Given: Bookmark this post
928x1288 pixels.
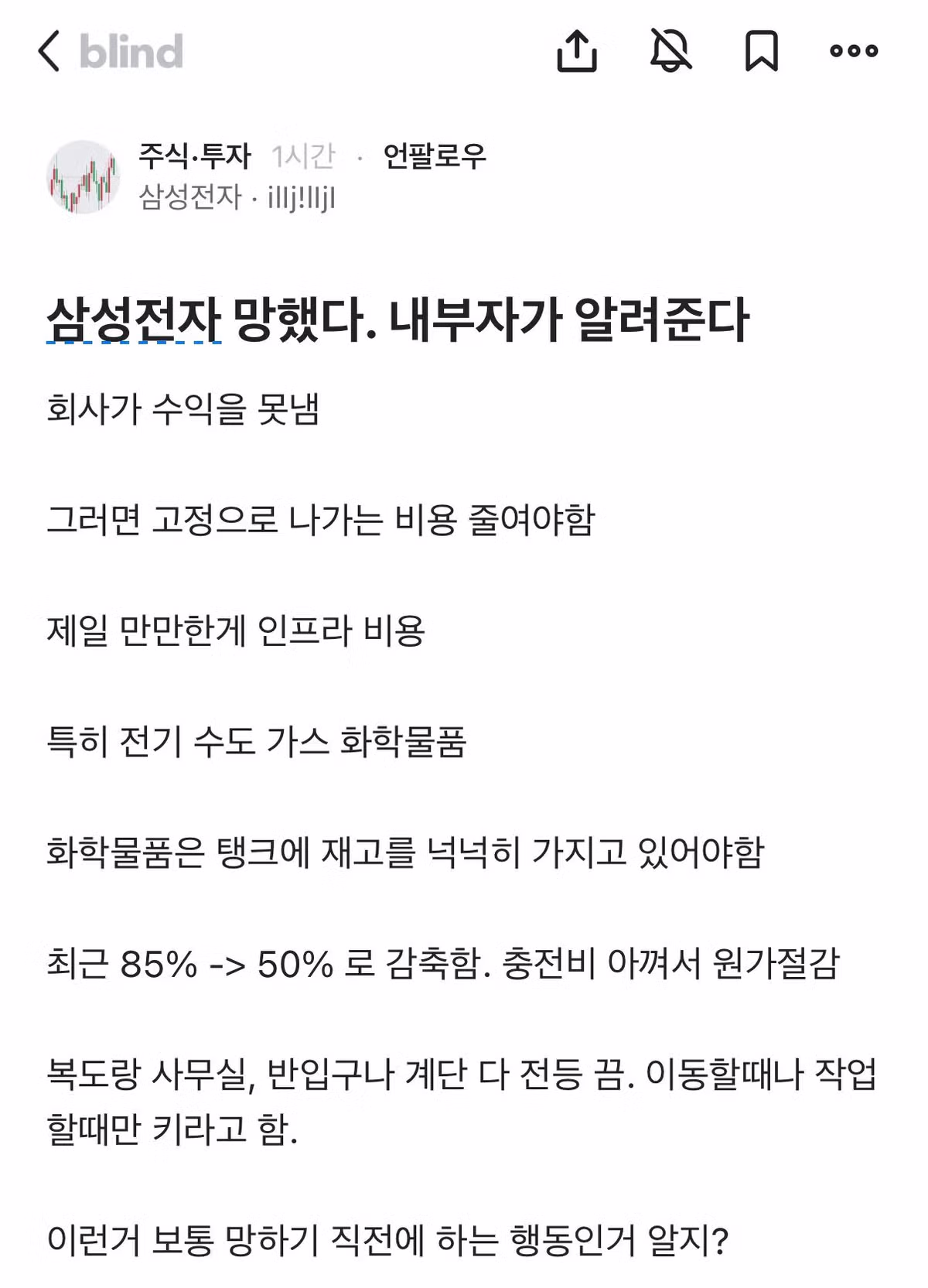Looking at the screenshot, I should coord(761,51).
